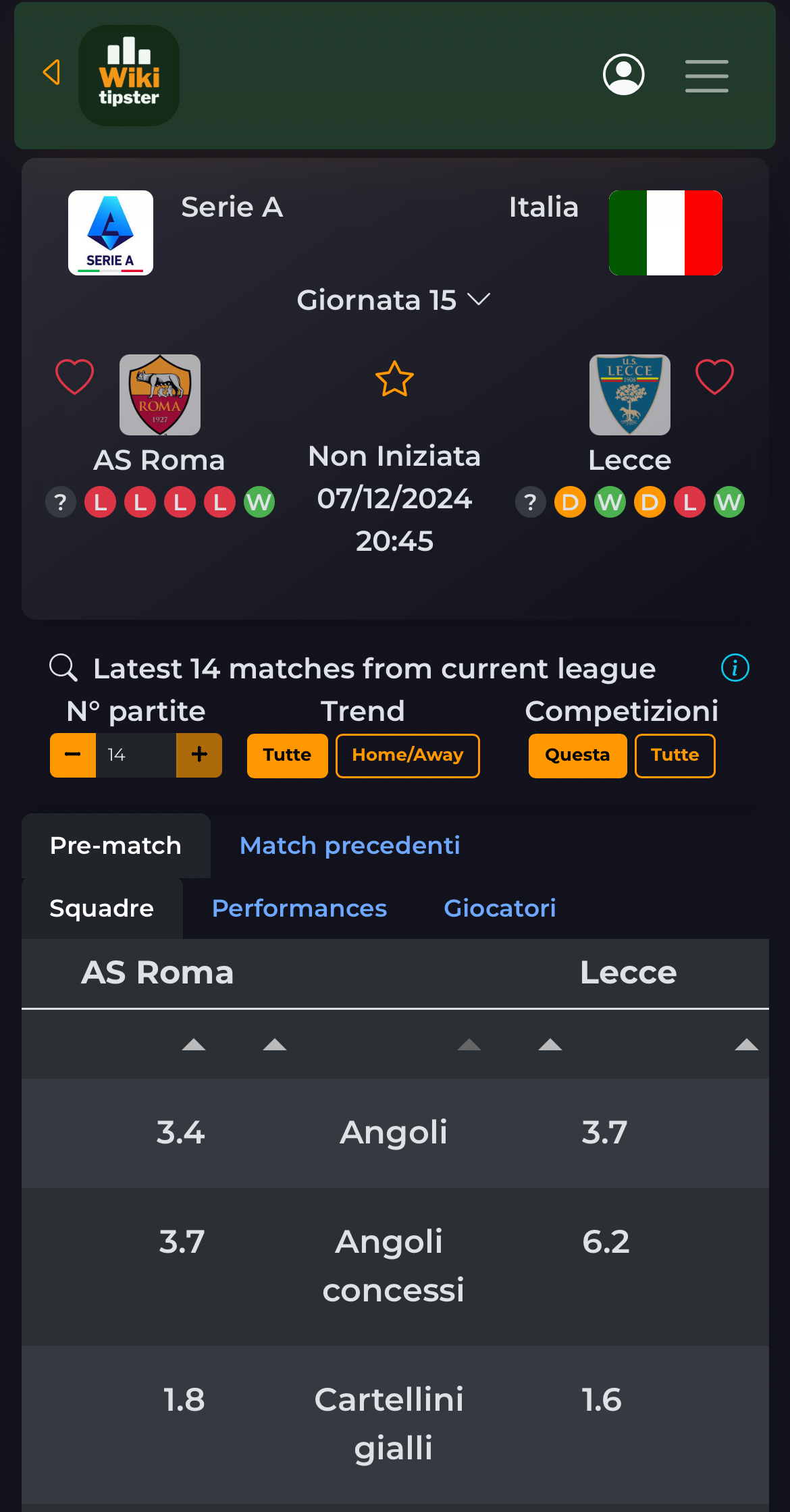Switch to the Giocatori tab

[x=500, y=909]
